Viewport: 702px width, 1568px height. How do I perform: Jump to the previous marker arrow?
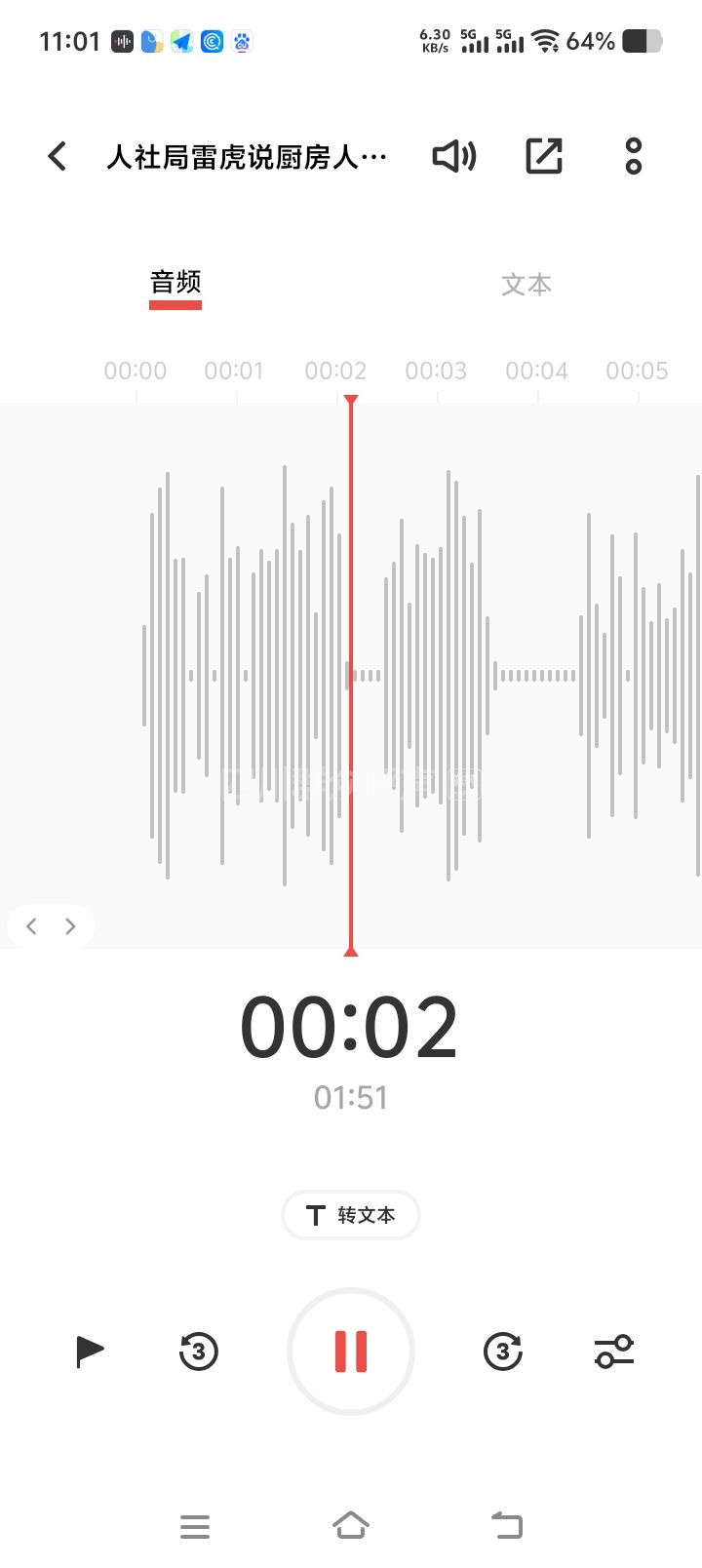coord(31,926)
